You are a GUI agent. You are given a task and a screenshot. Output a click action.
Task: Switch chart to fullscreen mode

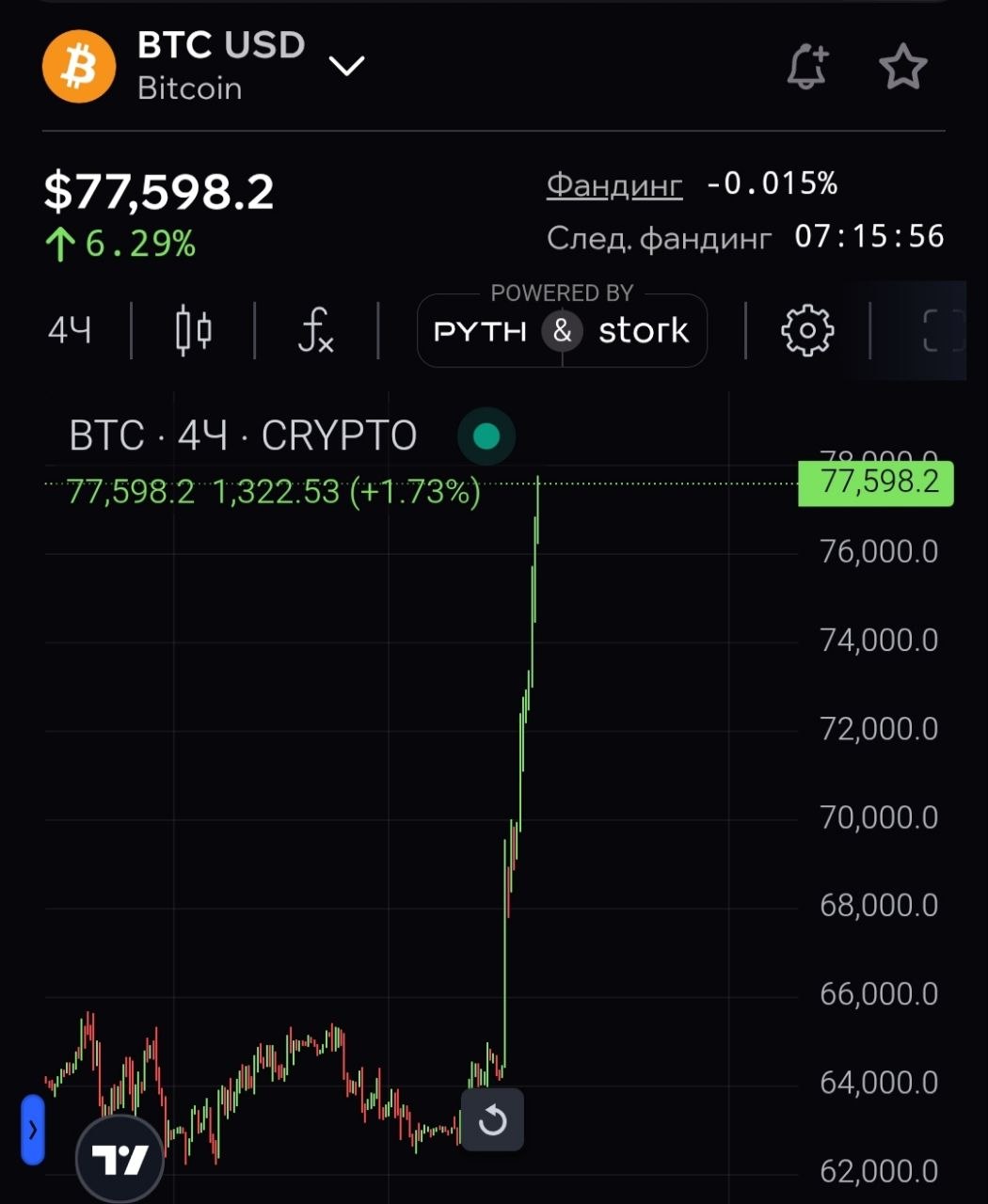pos(943,331)
